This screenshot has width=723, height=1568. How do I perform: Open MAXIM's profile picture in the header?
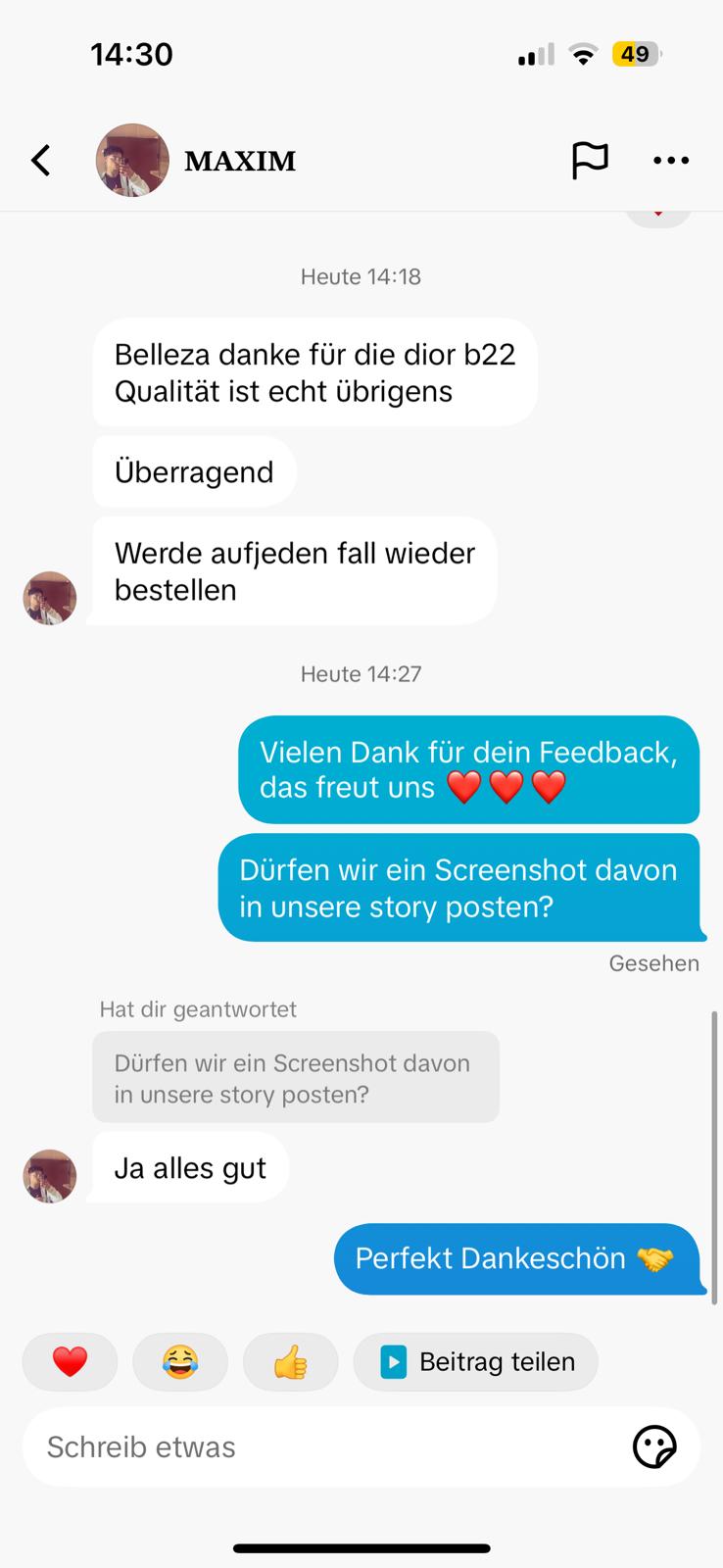[132, 160]
